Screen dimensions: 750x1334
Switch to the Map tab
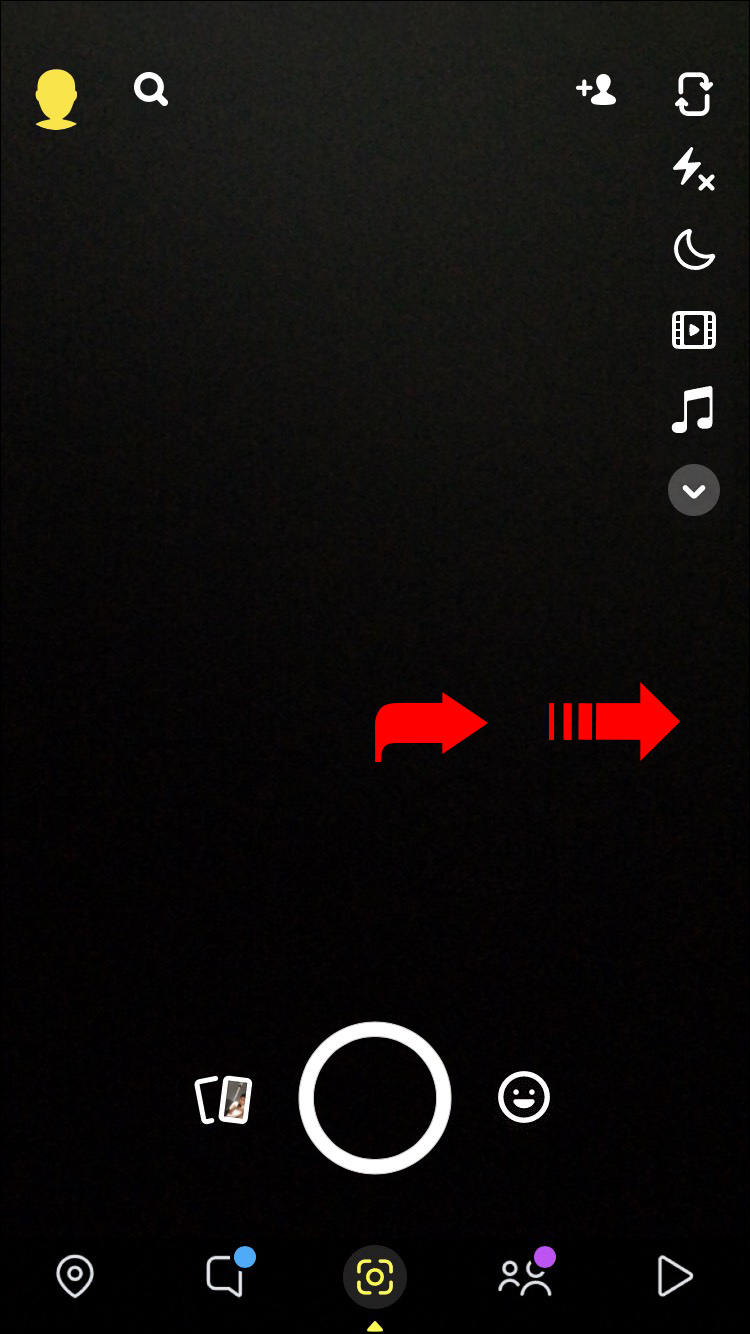point(75,1276)
